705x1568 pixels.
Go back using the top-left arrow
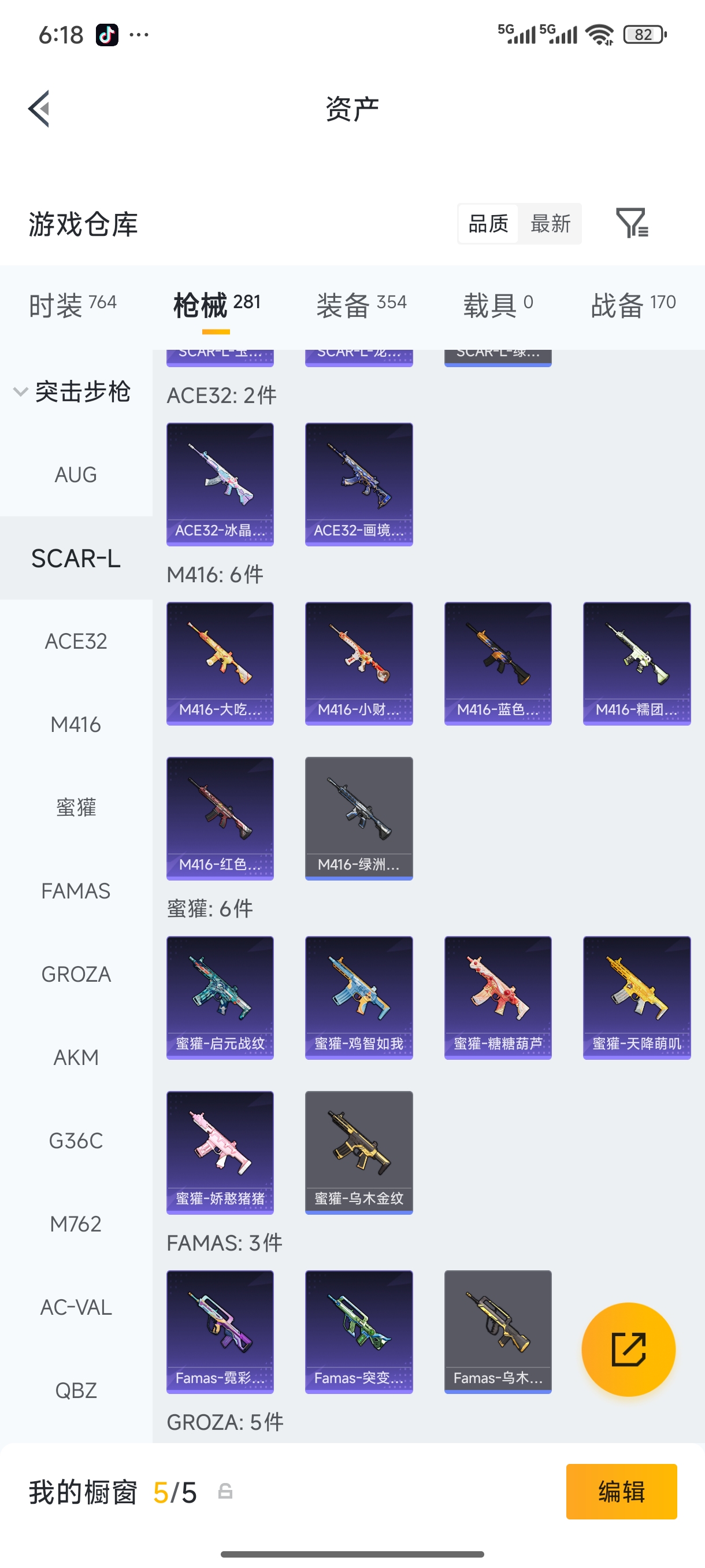[x=39, y=109]
